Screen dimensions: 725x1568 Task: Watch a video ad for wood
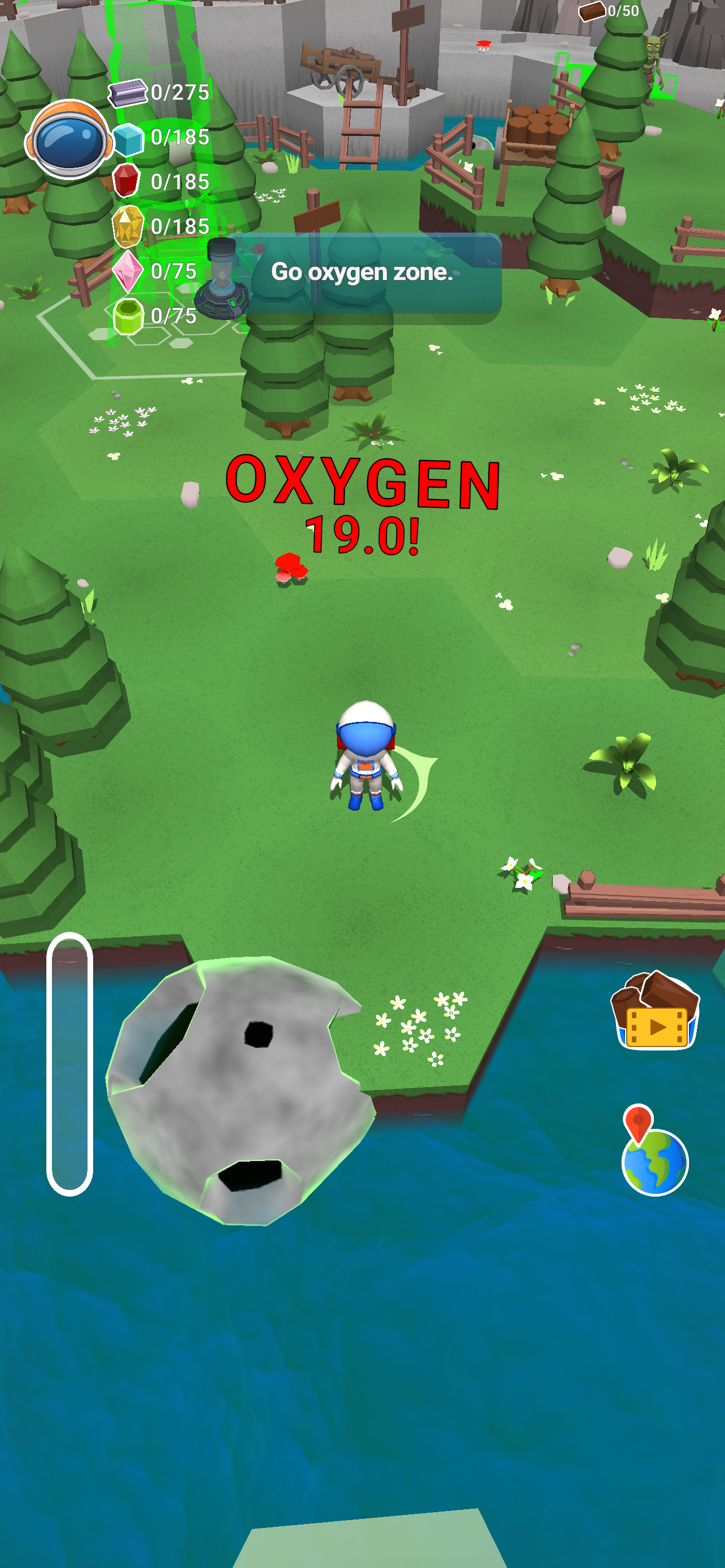tap(655, 1011)
